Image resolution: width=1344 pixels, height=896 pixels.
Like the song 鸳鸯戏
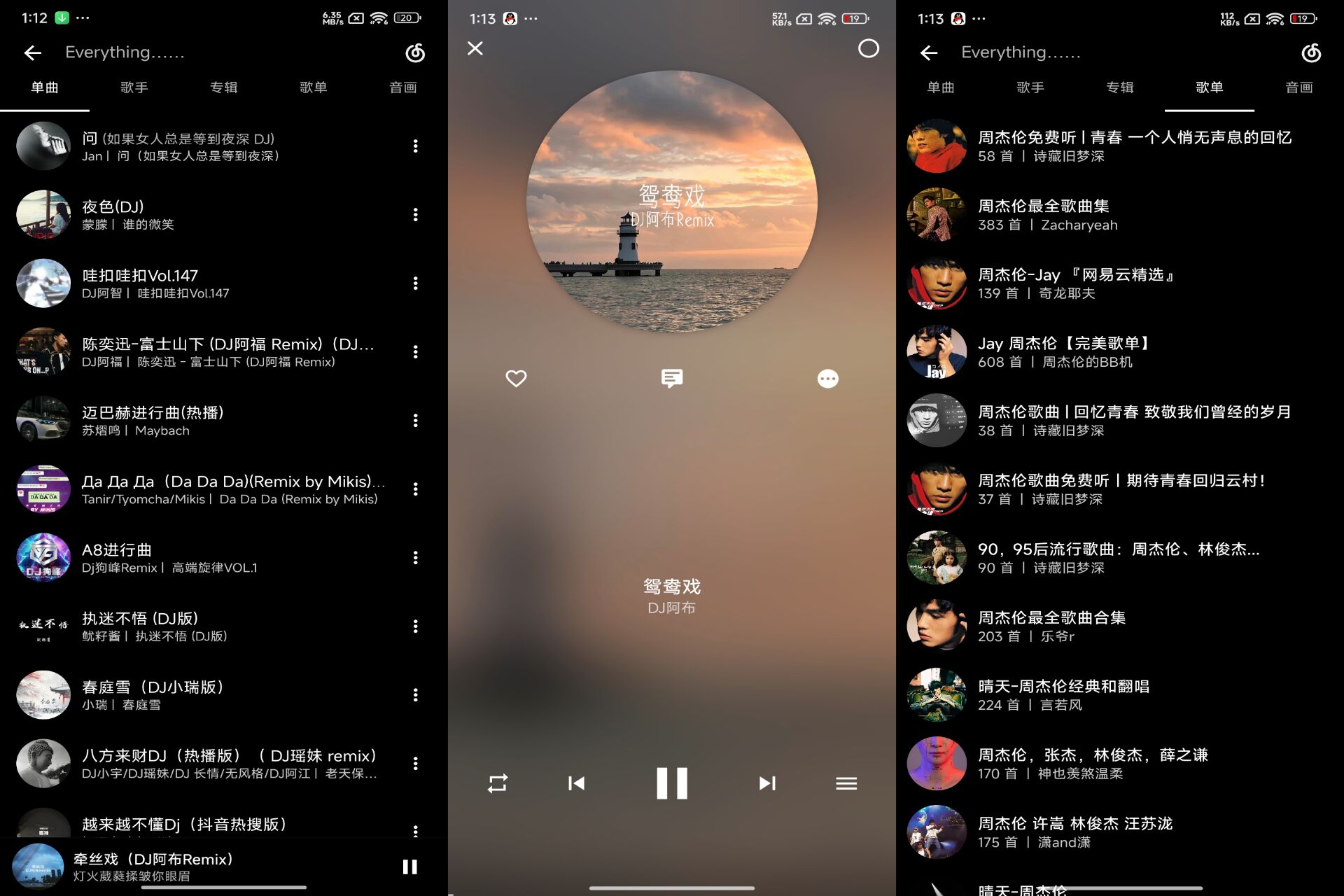point(516,379)
